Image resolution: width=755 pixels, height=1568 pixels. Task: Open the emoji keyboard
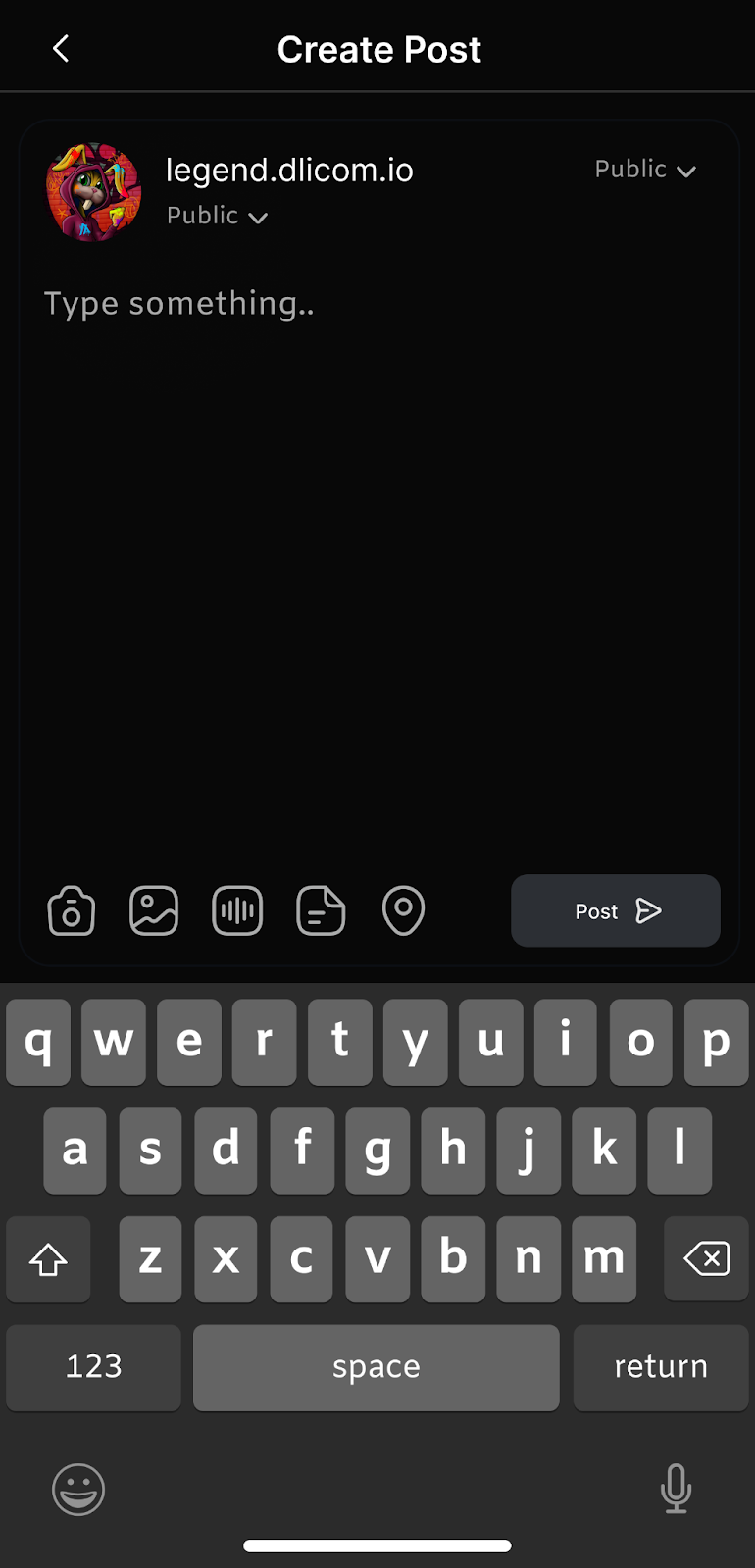78,1490
